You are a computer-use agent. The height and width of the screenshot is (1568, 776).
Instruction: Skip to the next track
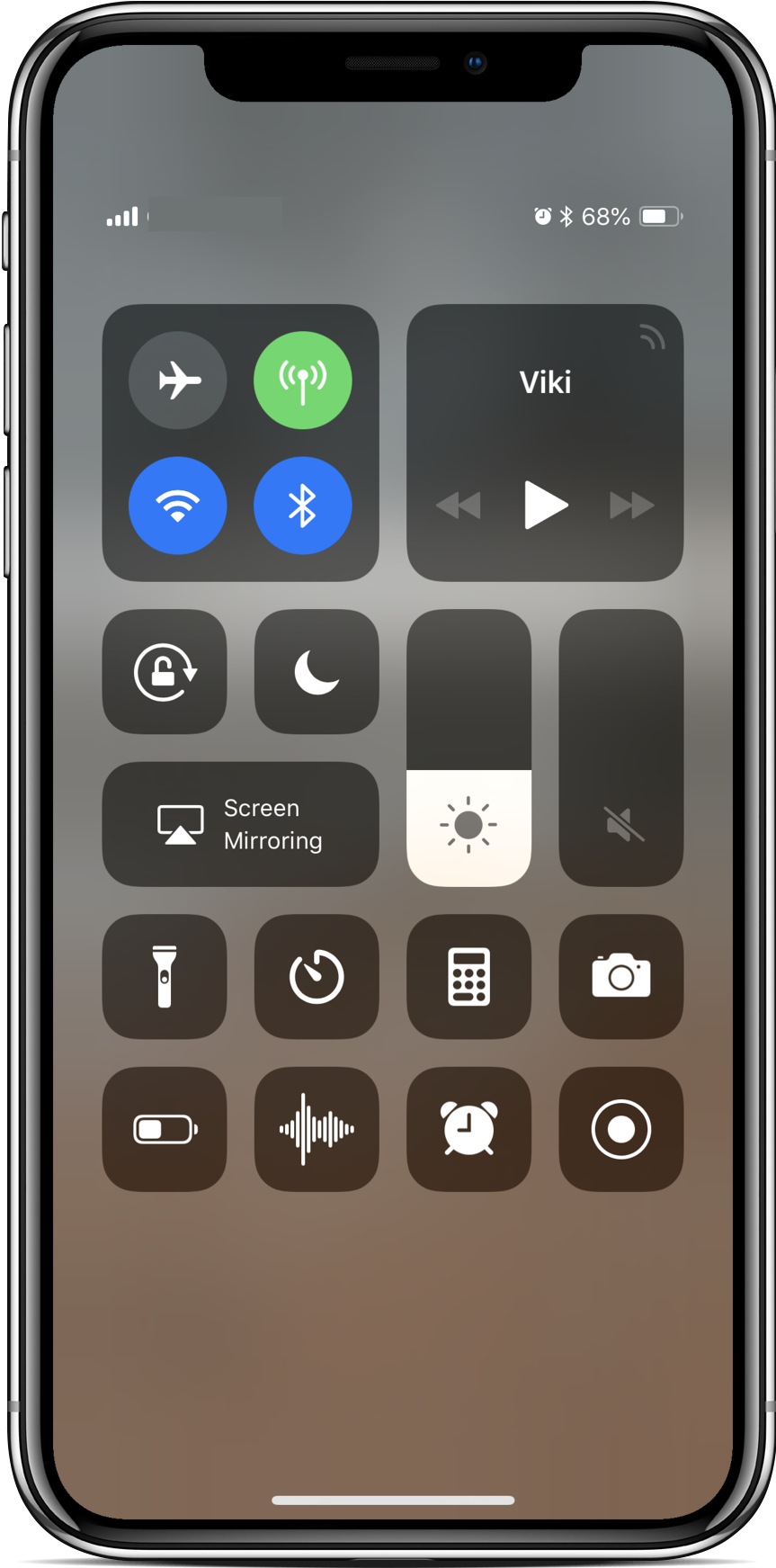631,506
